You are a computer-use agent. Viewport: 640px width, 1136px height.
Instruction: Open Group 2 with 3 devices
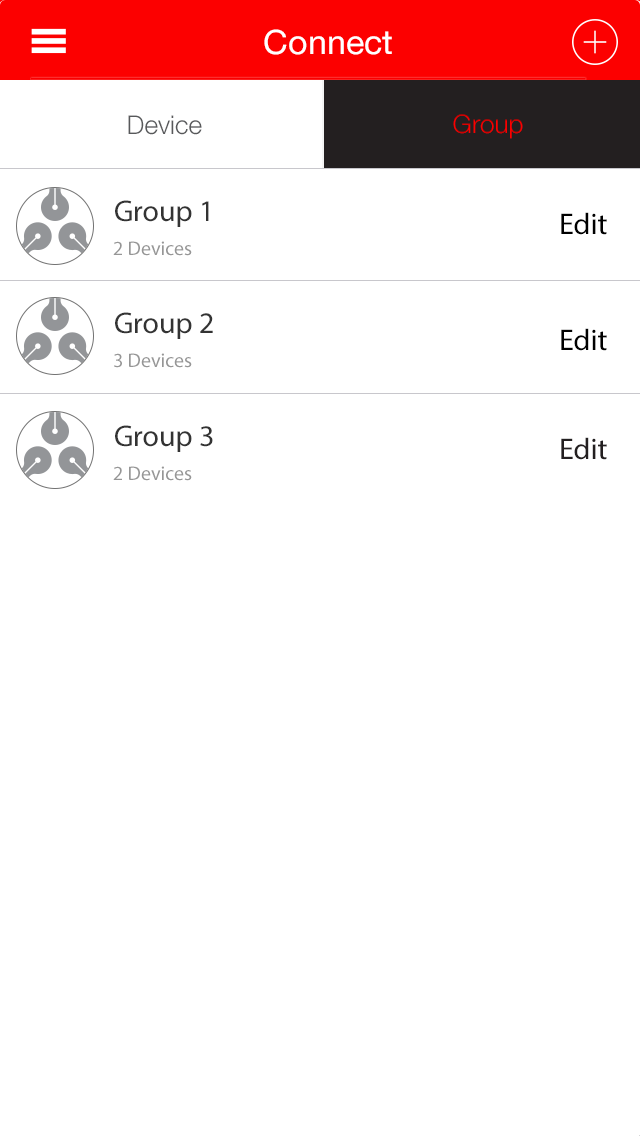[x=320, y=338]
